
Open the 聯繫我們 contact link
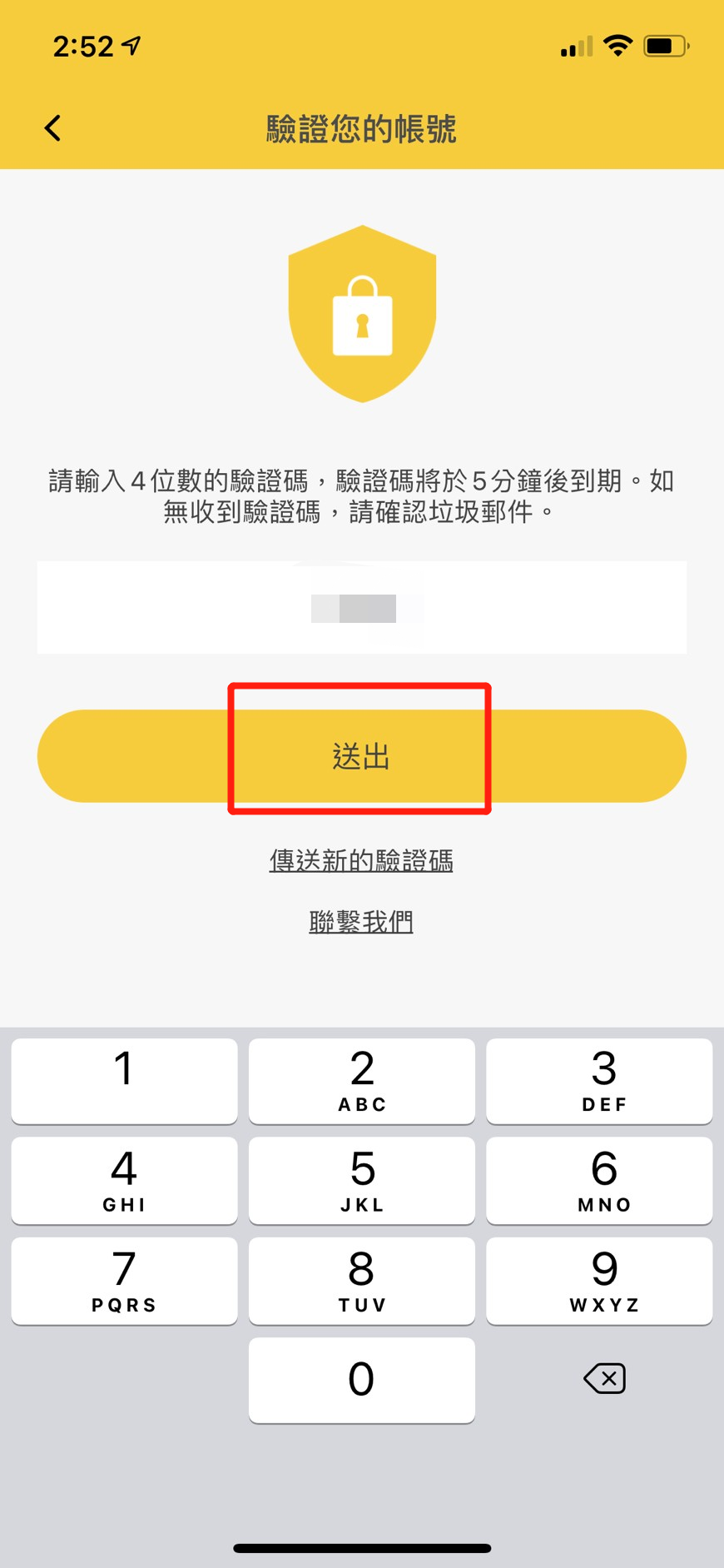(x=361, y=922)
